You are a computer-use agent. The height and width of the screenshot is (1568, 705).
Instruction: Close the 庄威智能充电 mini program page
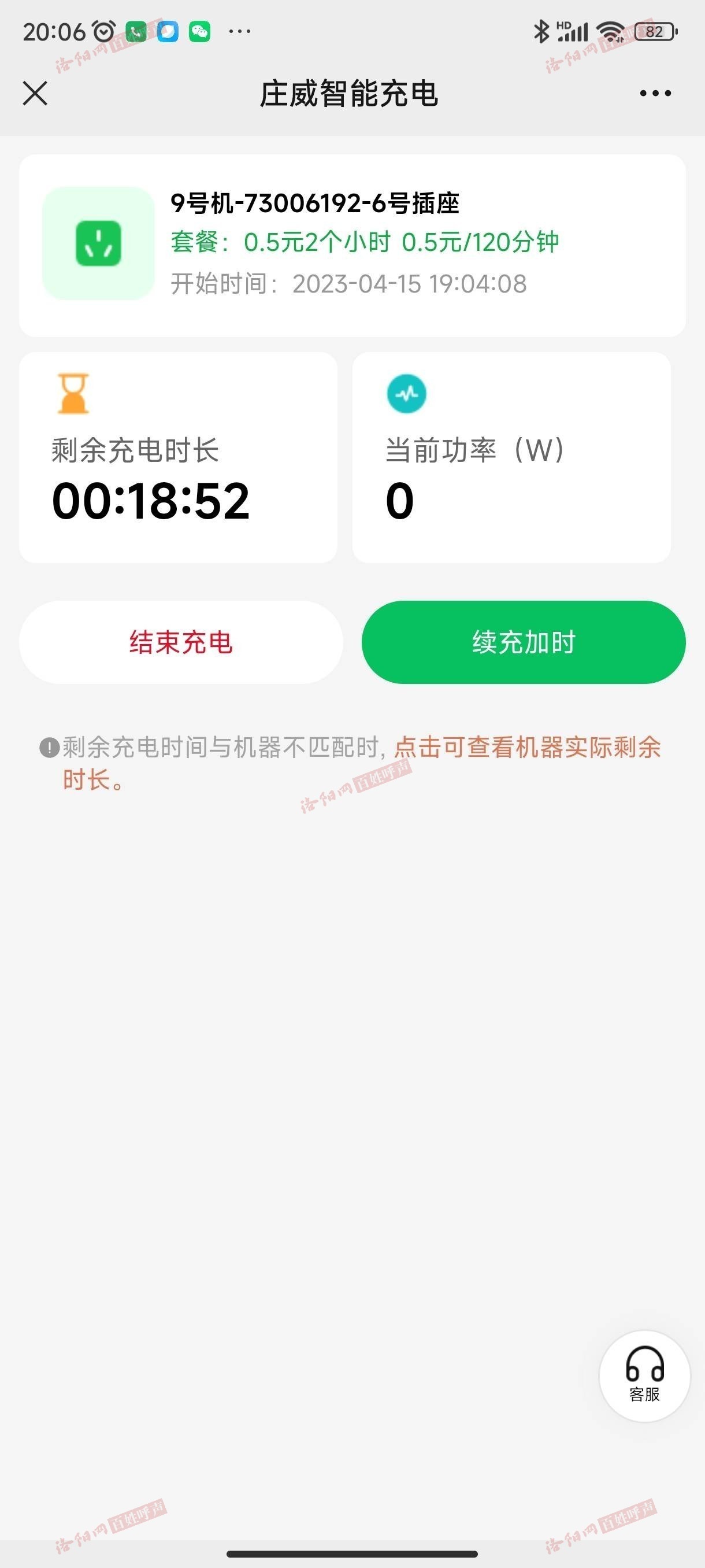(x=35, y=93)
